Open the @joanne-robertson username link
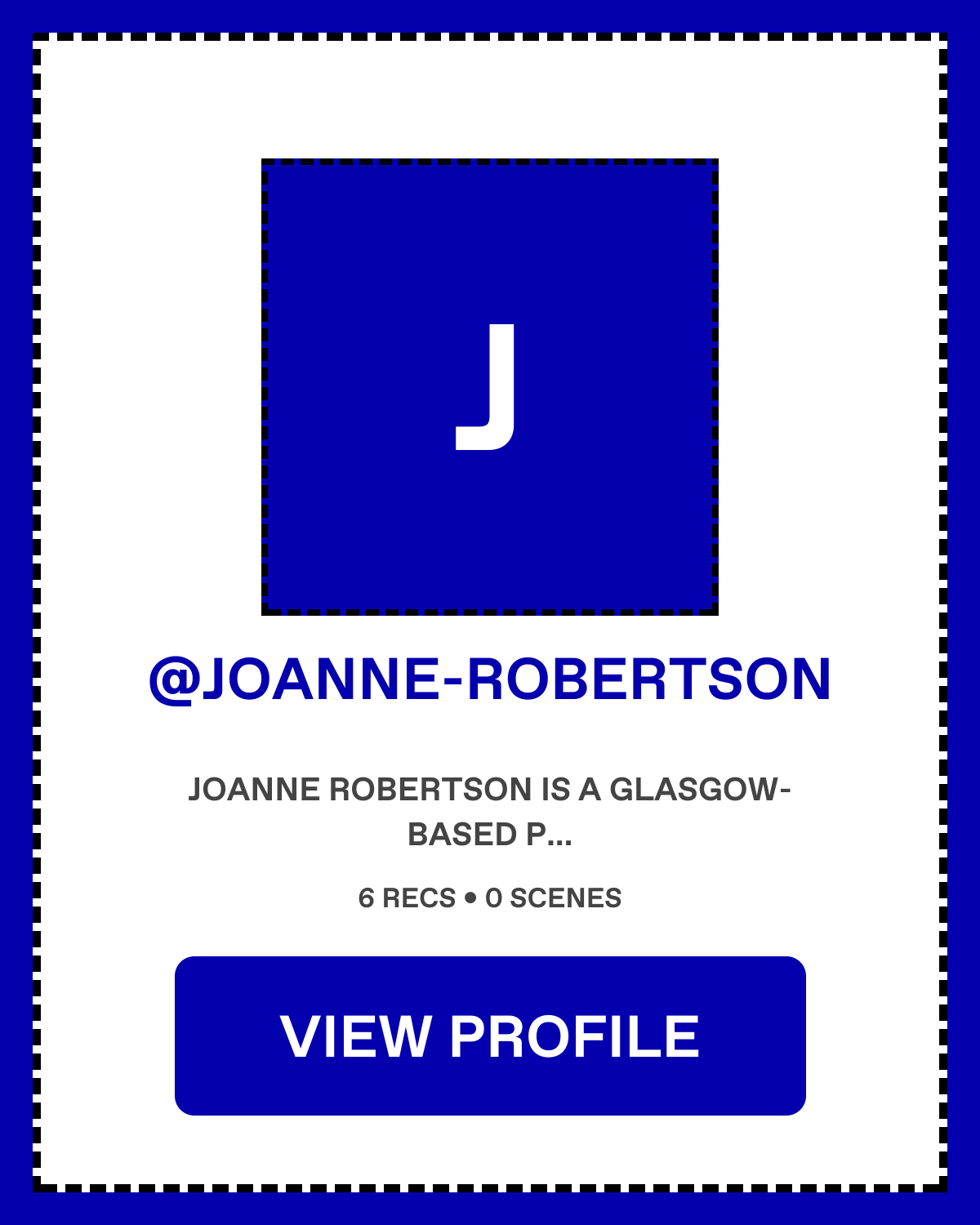980x1225 pixels. [x=490, y=679]
